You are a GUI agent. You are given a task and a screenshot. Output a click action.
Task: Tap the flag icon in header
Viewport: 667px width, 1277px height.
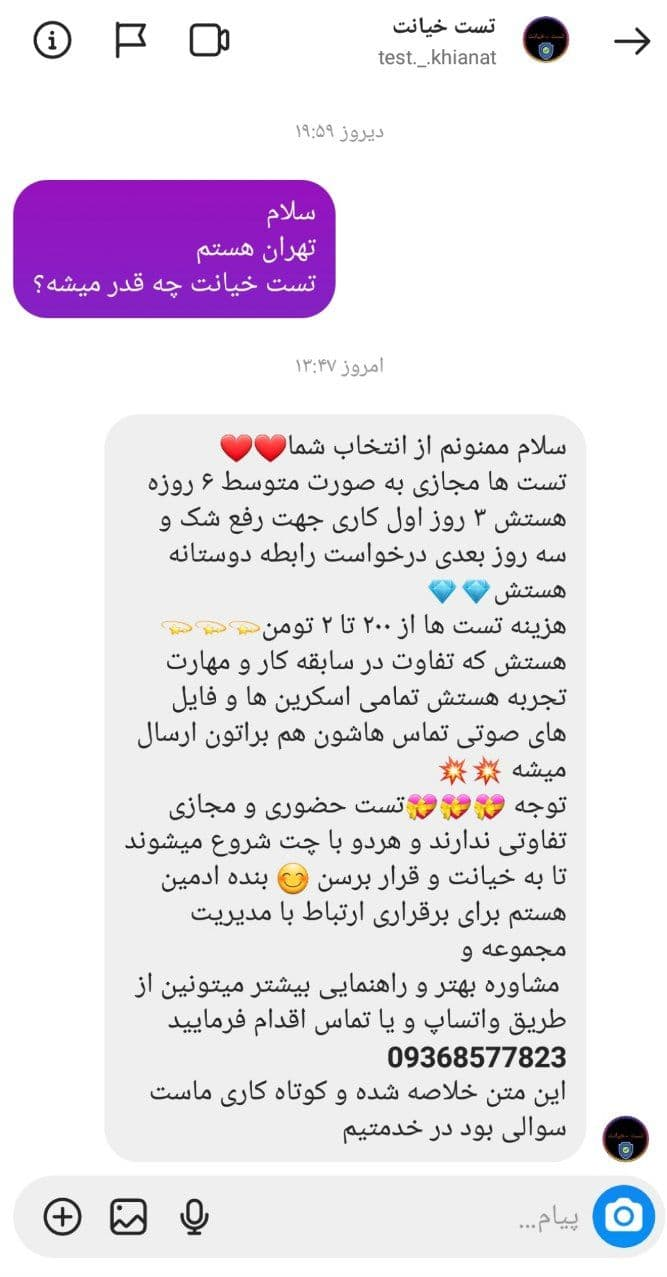pos(130,41)
